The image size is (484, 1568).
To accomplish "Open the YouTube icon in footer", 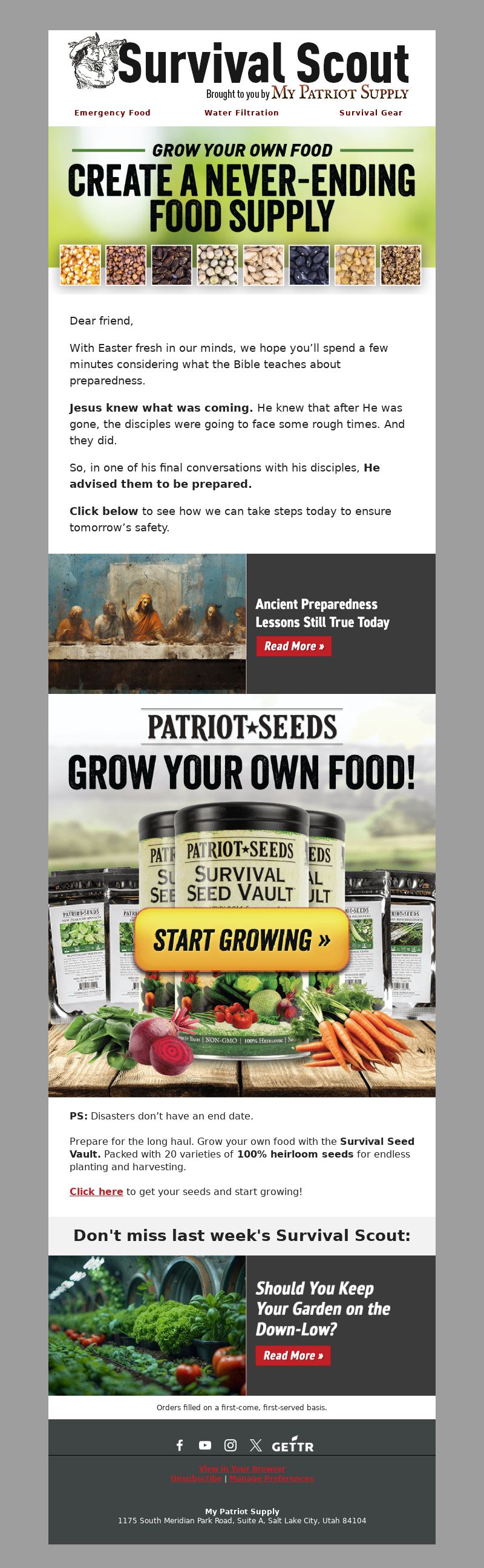I will [x=205, y=1445].
